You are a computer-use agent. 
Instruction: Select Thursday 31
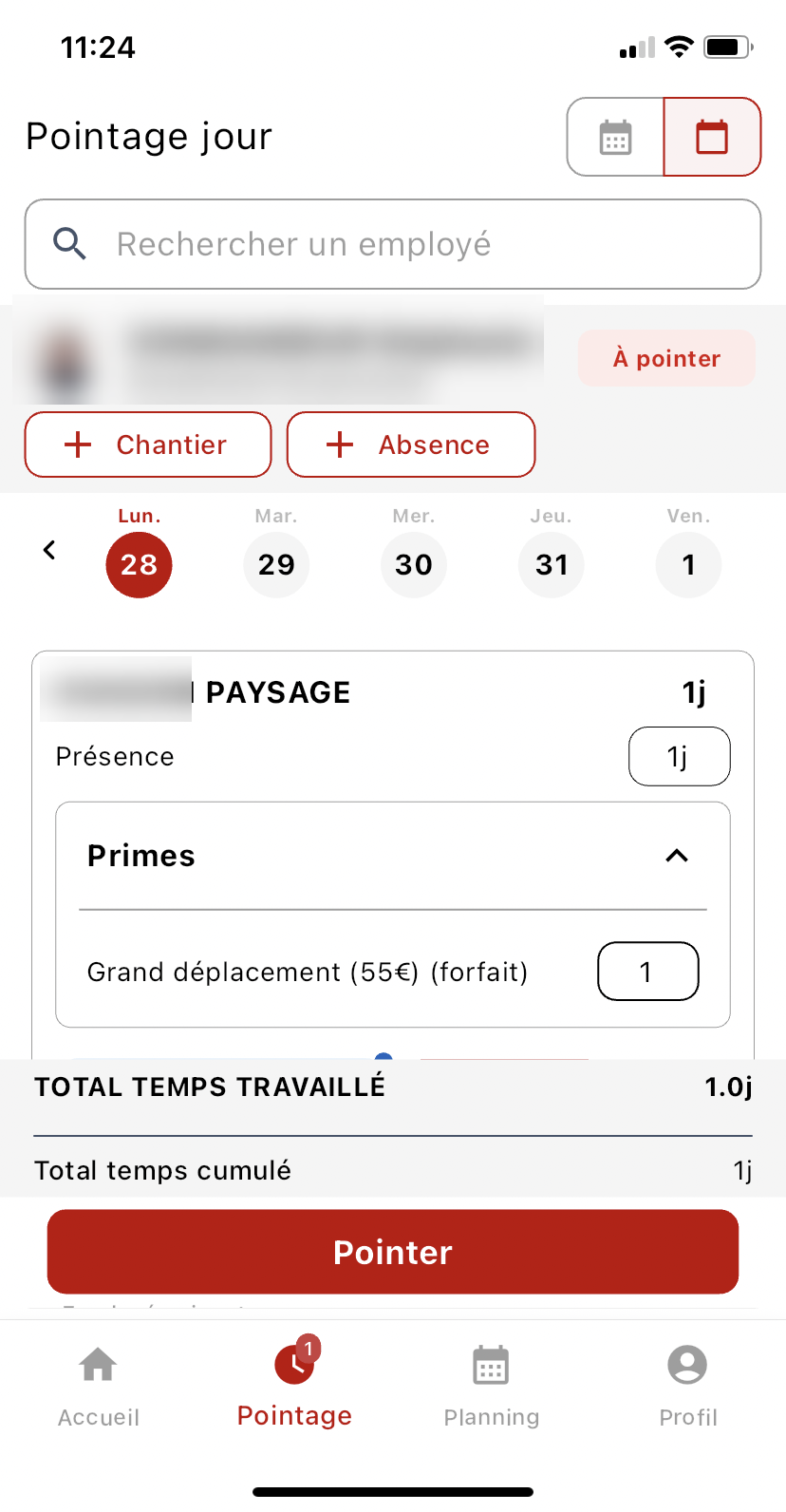(x=552, y=564)
